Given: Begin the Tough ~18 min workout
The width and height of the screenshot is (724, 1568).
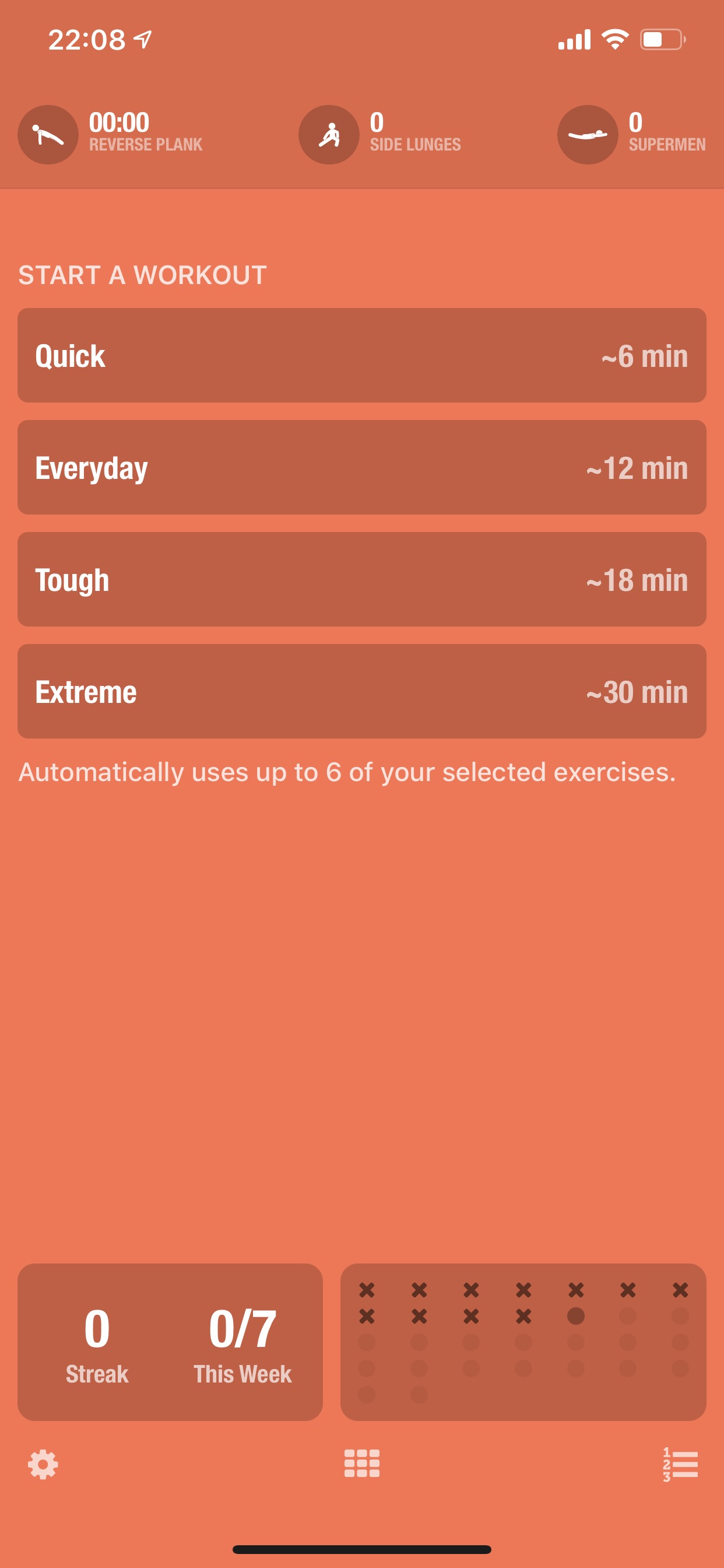Looking at the screenshot, I should pyautogui.click(x=361, y=579).
